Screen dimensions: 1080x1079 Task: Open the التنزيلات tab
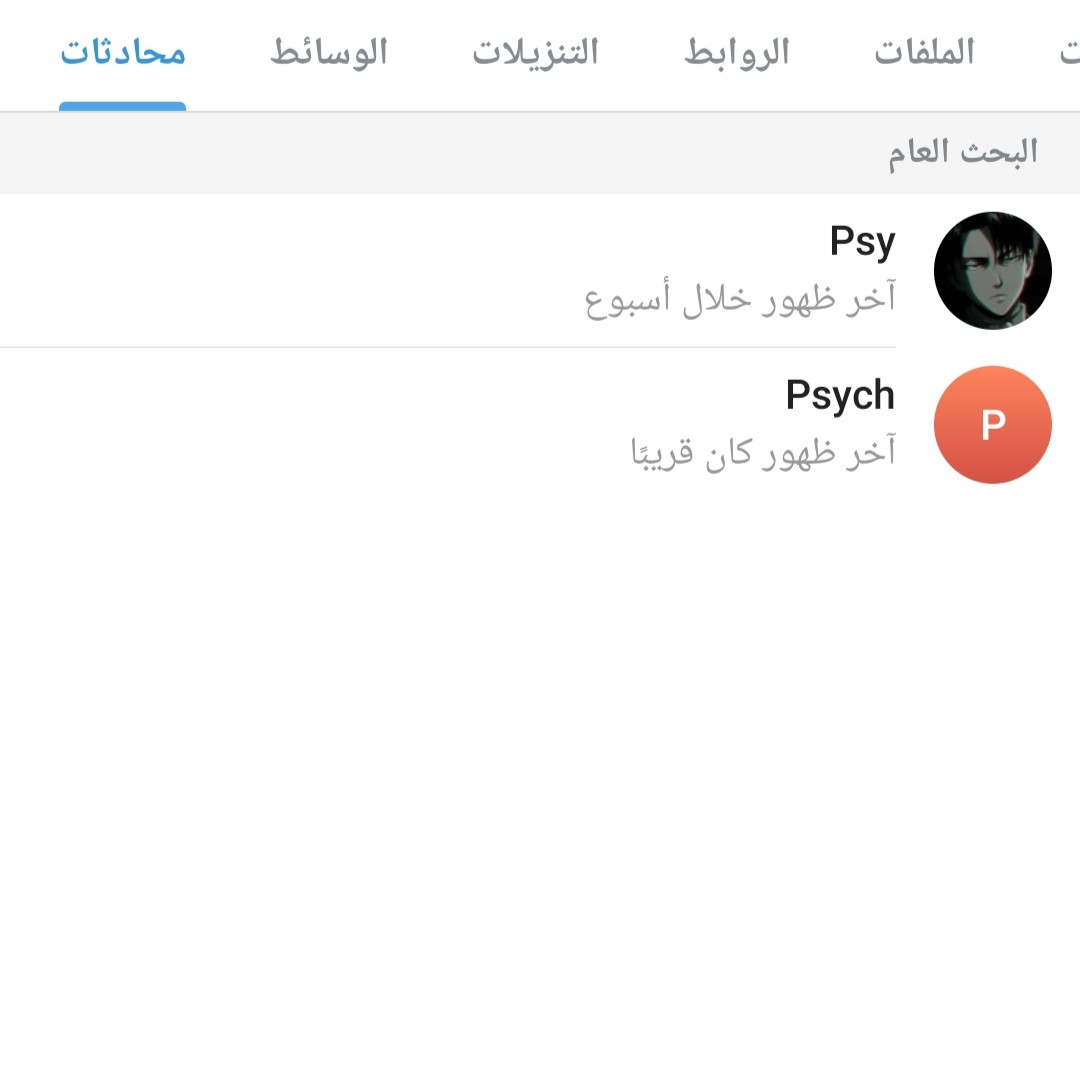[x=535, y=53]
